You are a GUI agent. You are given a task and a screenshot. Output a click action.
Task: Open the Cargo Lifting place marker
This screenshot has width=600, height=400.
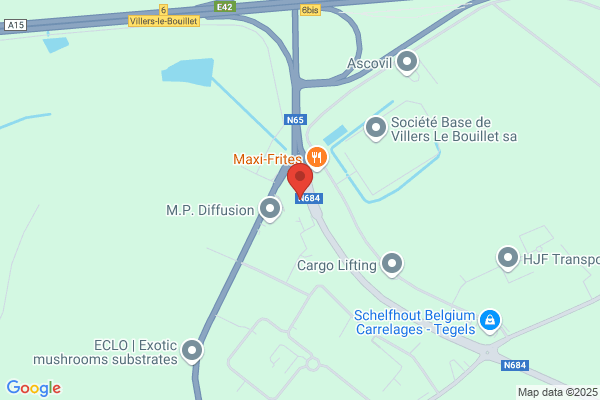pos(392,264)
